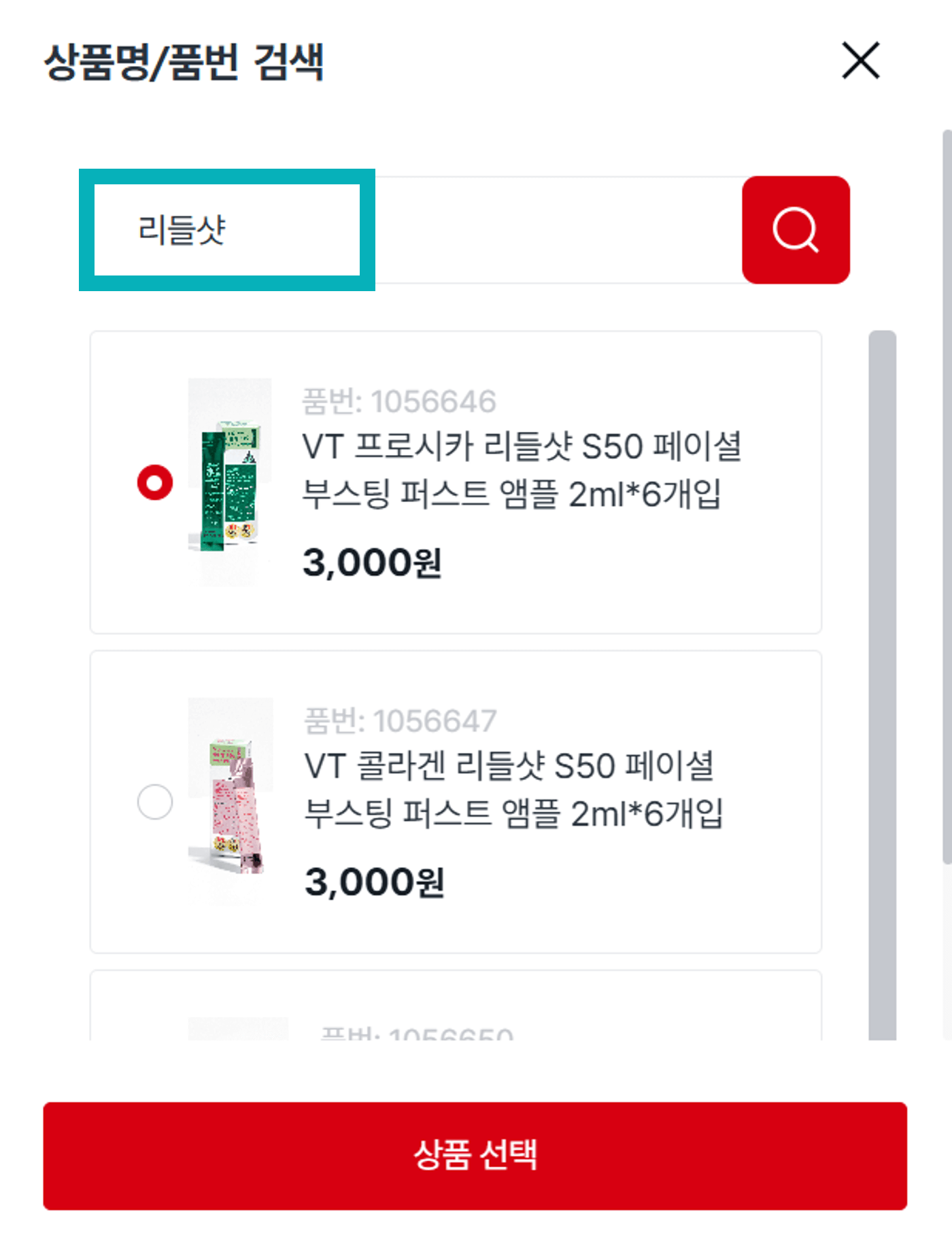Click the 3,000원 price of 프로시카 item

(x=373, y=562)
